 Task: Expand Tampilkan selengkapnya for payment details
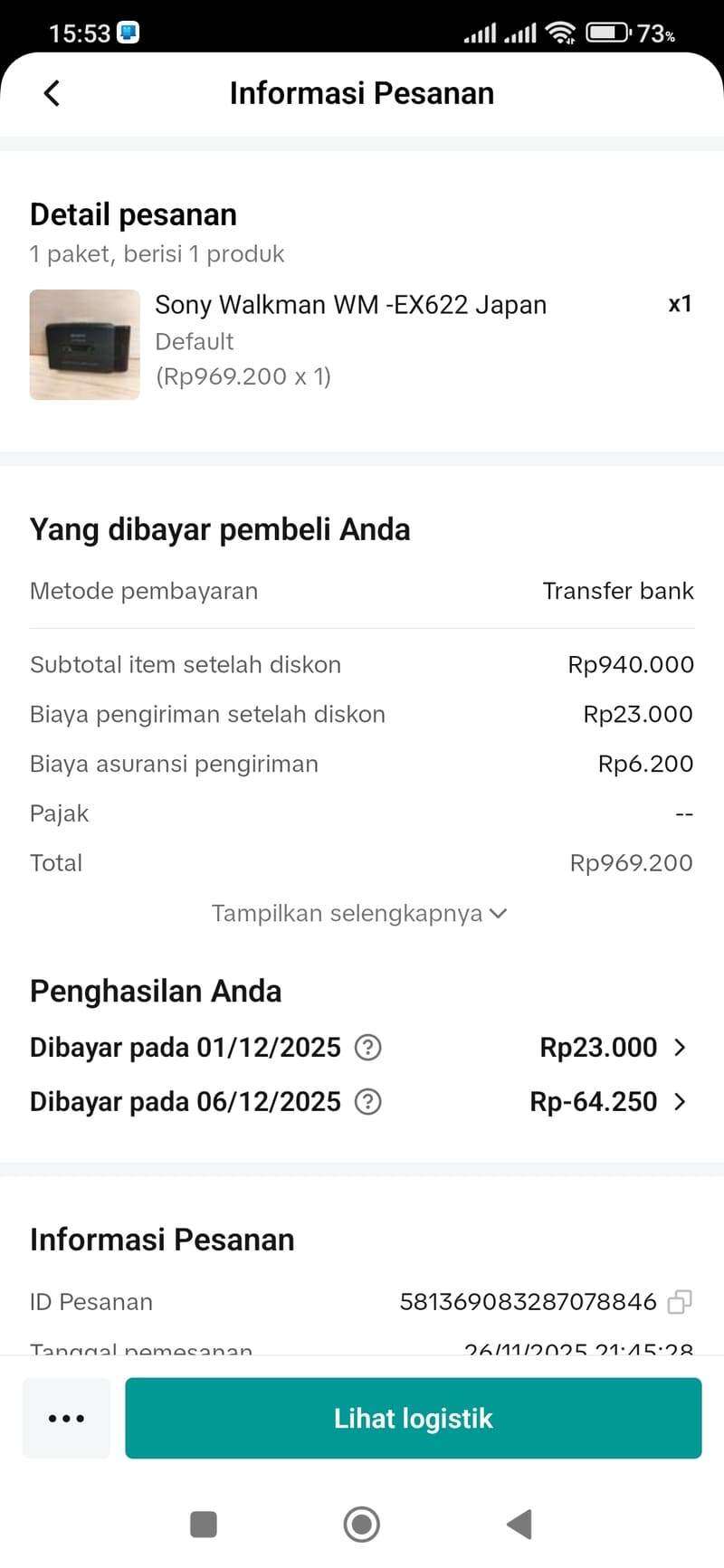tap(360, 914)
